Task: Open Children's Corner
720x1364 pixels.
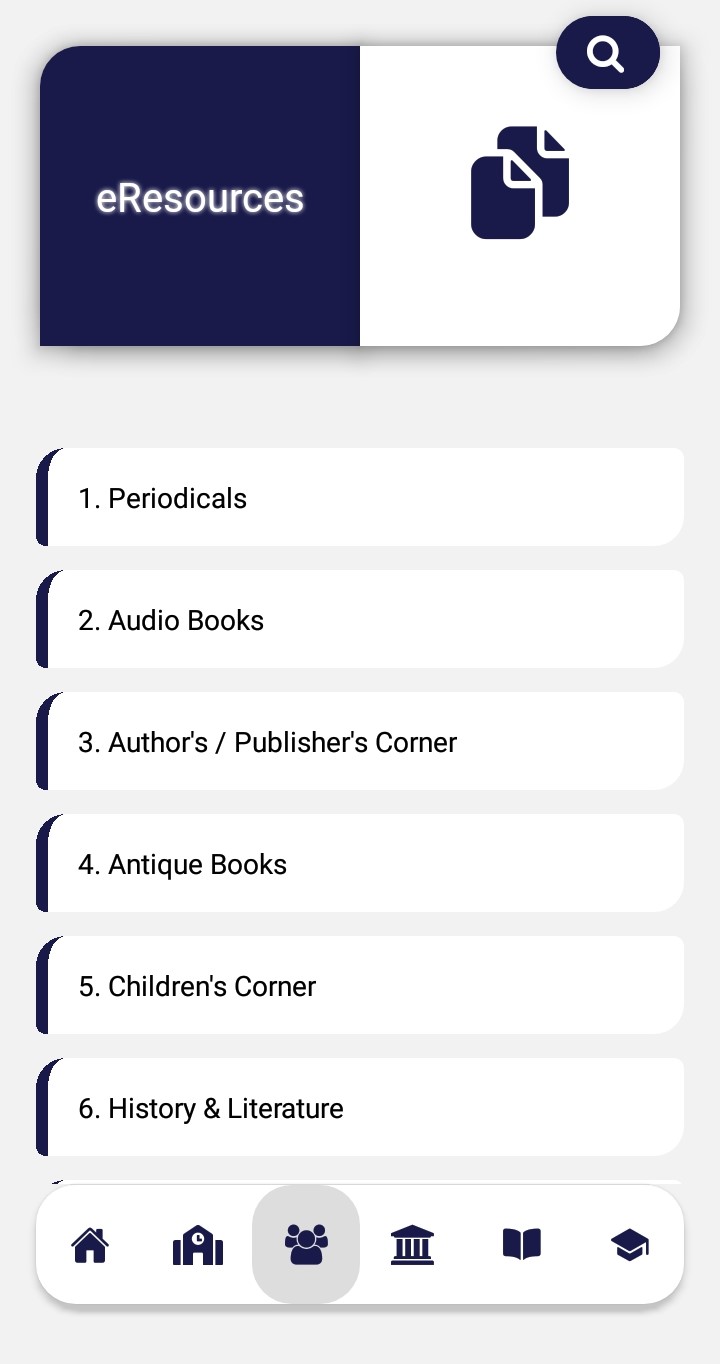Action: 360,985
